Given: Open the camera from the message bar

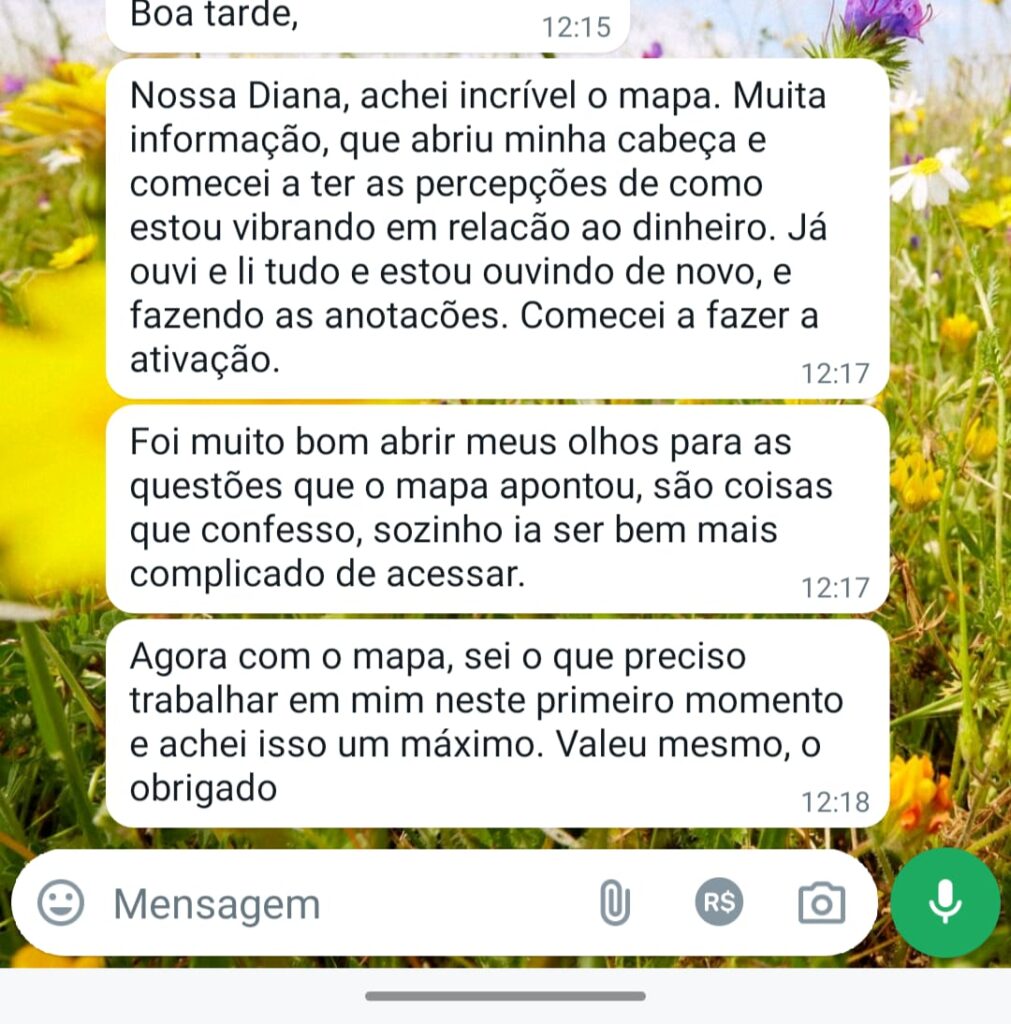Looking at the screenshot, I should [x=821, y=904].
